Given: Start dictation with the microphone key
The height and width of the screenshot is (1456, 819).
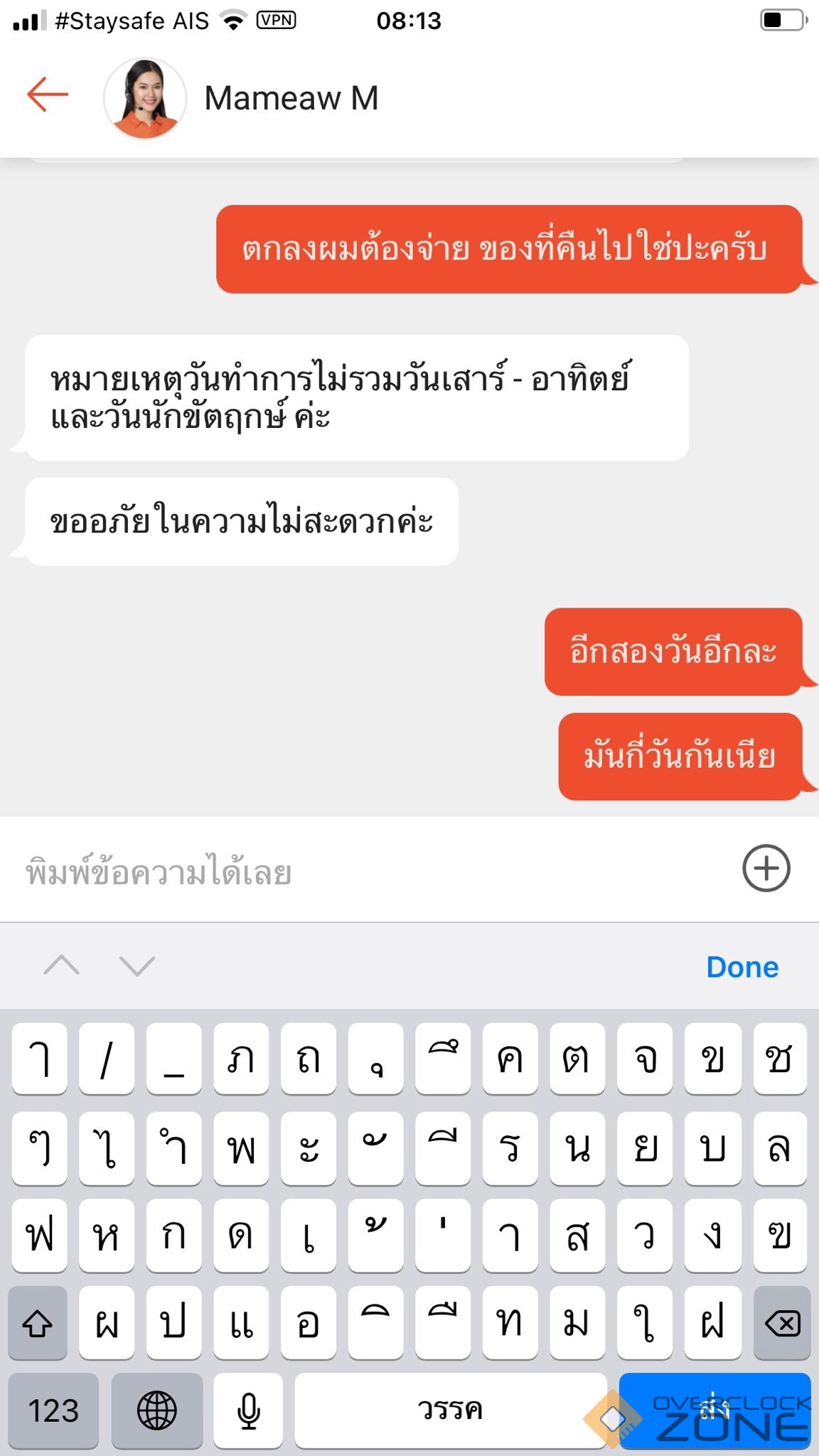Looking at the screenshot, I should click(x=248, y=1410).
